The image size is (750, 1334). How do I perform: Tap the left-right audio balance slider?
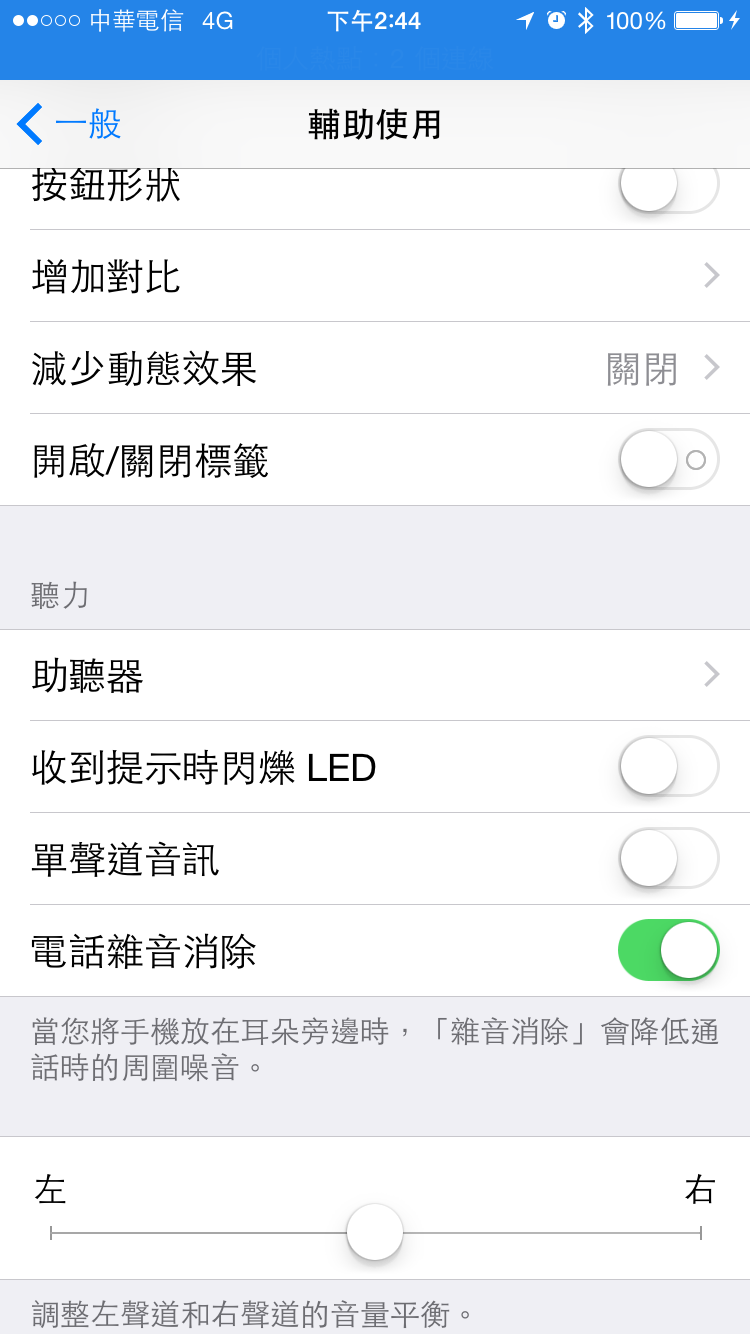[x=375, y=1232]
